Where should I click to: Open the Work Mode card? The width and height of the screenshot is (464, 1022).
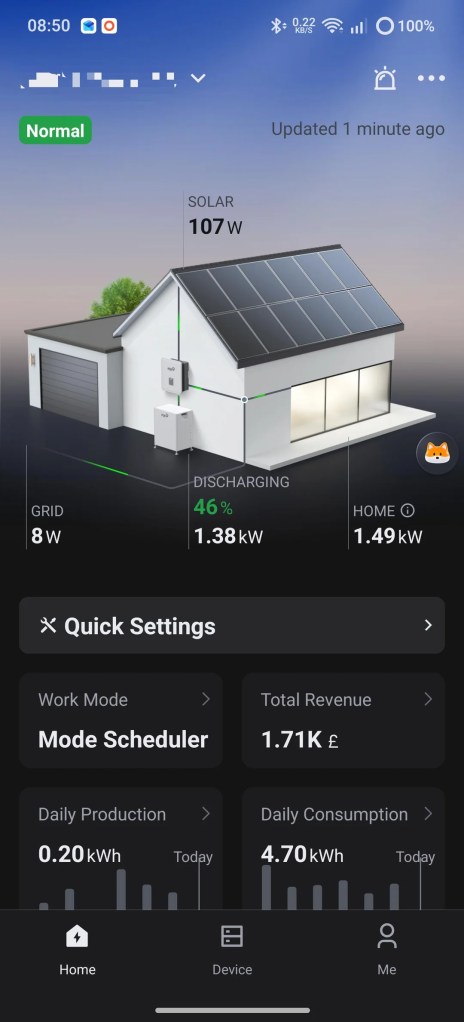121,720
